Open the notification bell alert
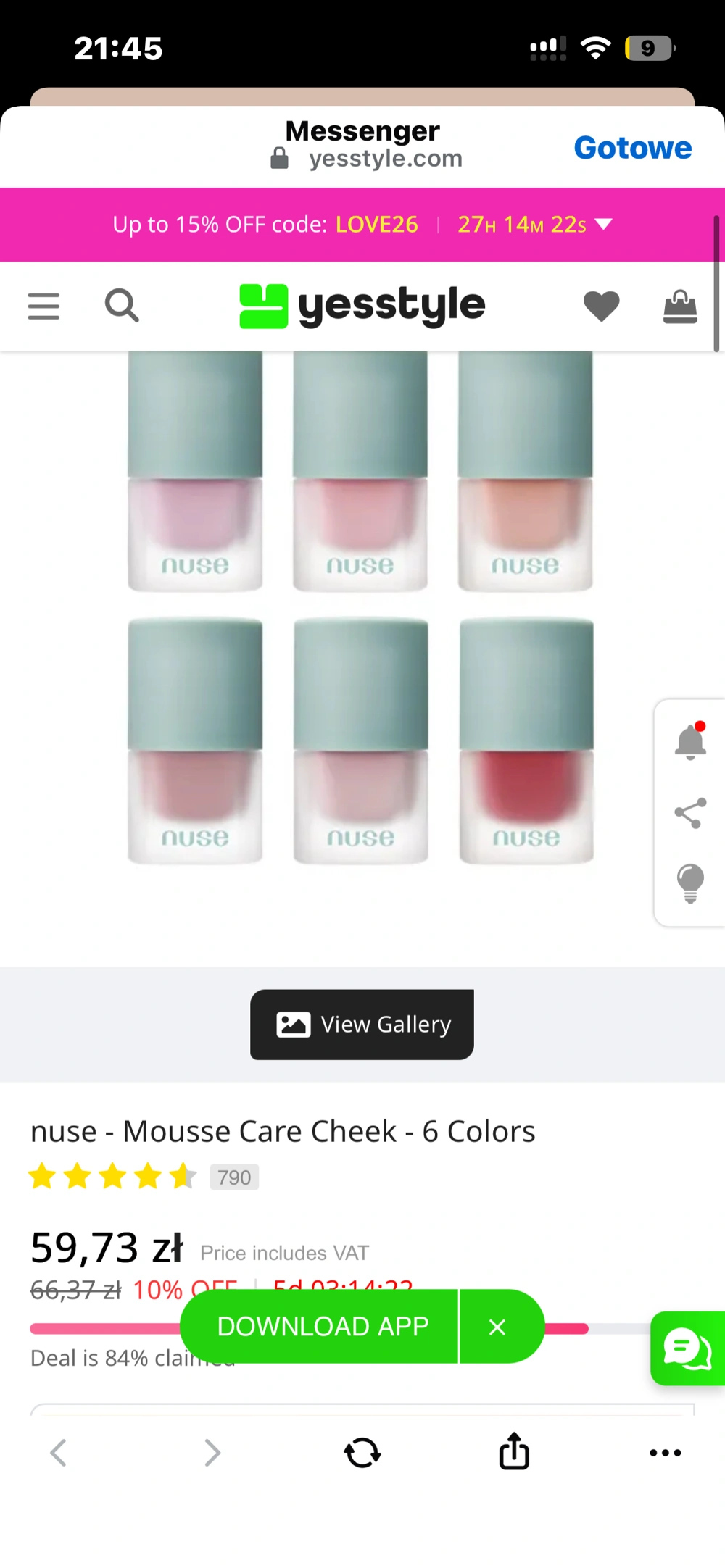Image resolution: width=725 pixels, height=1568 pixels. pos(690,741)
